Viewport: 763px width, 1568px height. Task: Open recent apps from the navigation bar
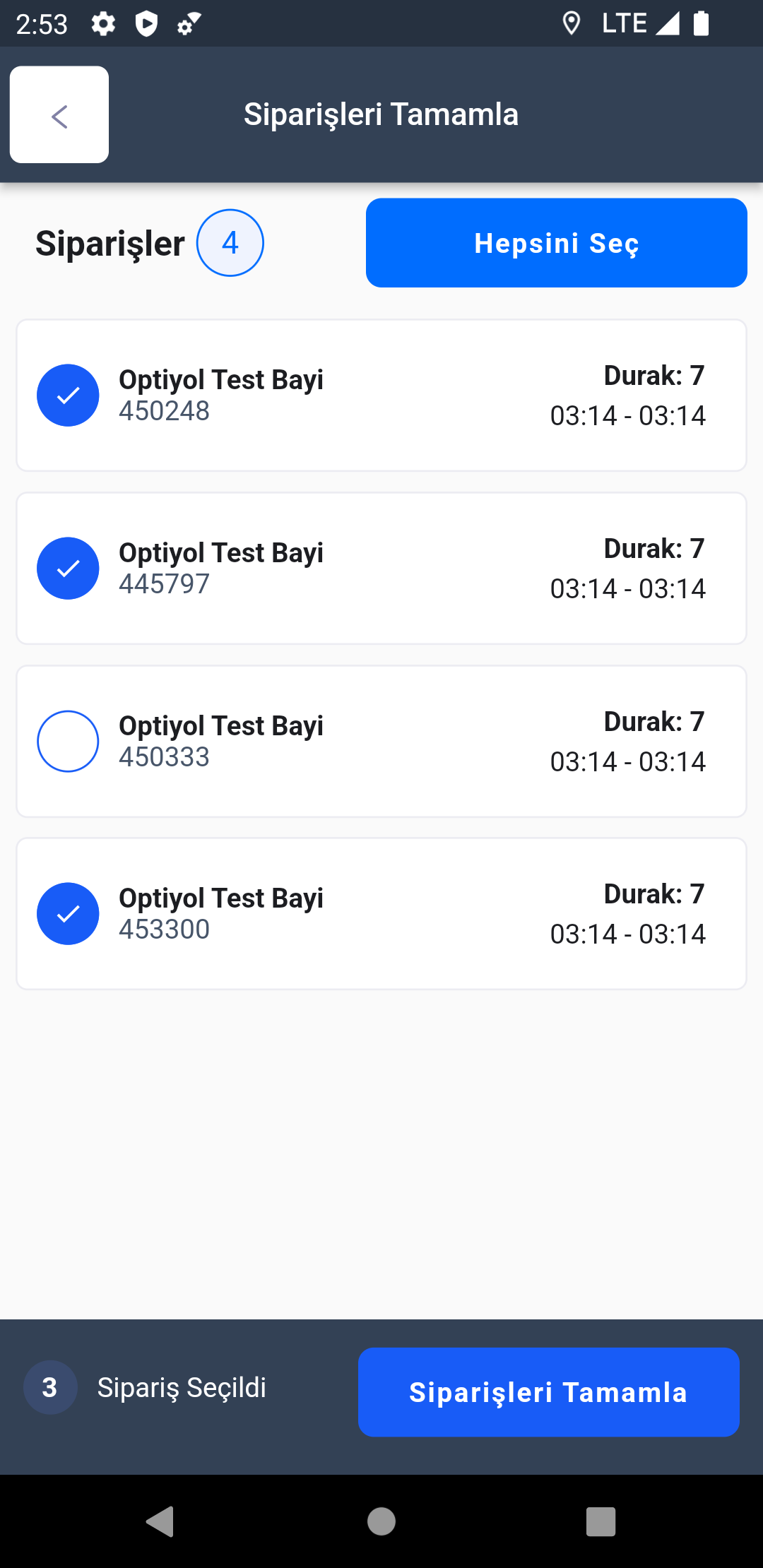click(601, 1521)
